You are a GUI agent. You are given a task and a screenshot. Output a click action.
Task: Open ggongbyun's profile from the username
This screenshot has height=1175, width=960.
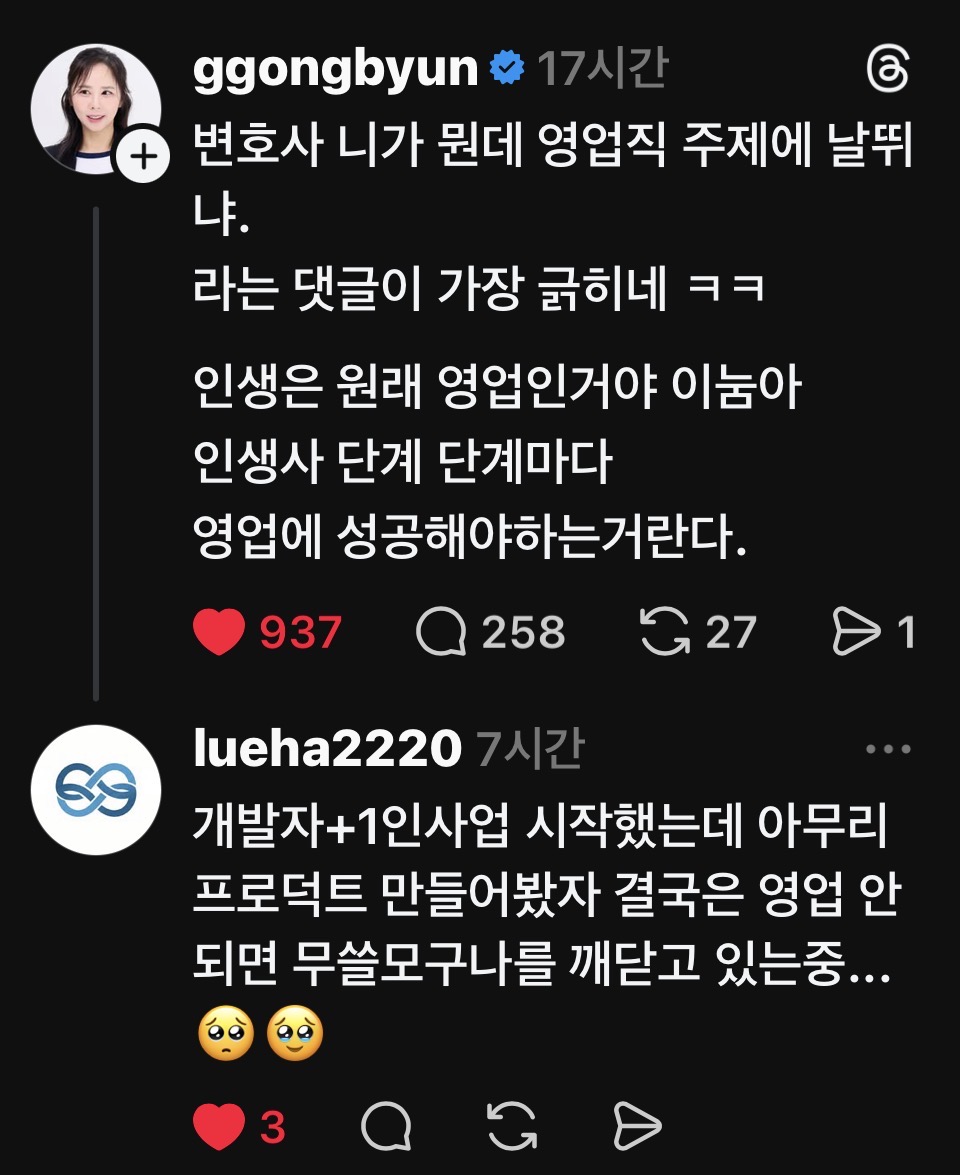click(335, 69)
